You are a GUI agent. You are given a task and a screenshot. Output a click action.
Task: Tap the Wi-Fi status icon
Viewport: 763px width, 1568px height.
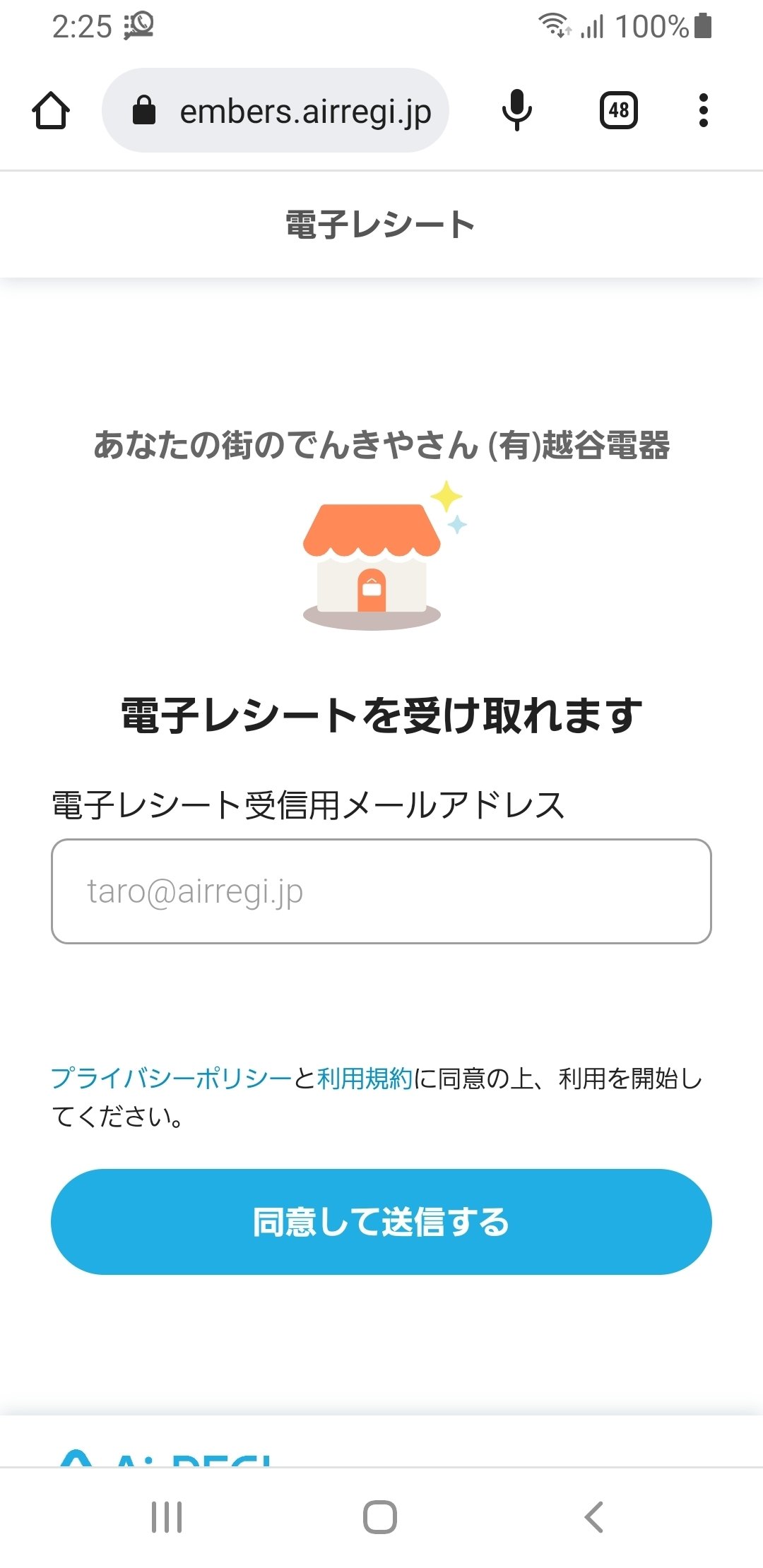[554, 26]
